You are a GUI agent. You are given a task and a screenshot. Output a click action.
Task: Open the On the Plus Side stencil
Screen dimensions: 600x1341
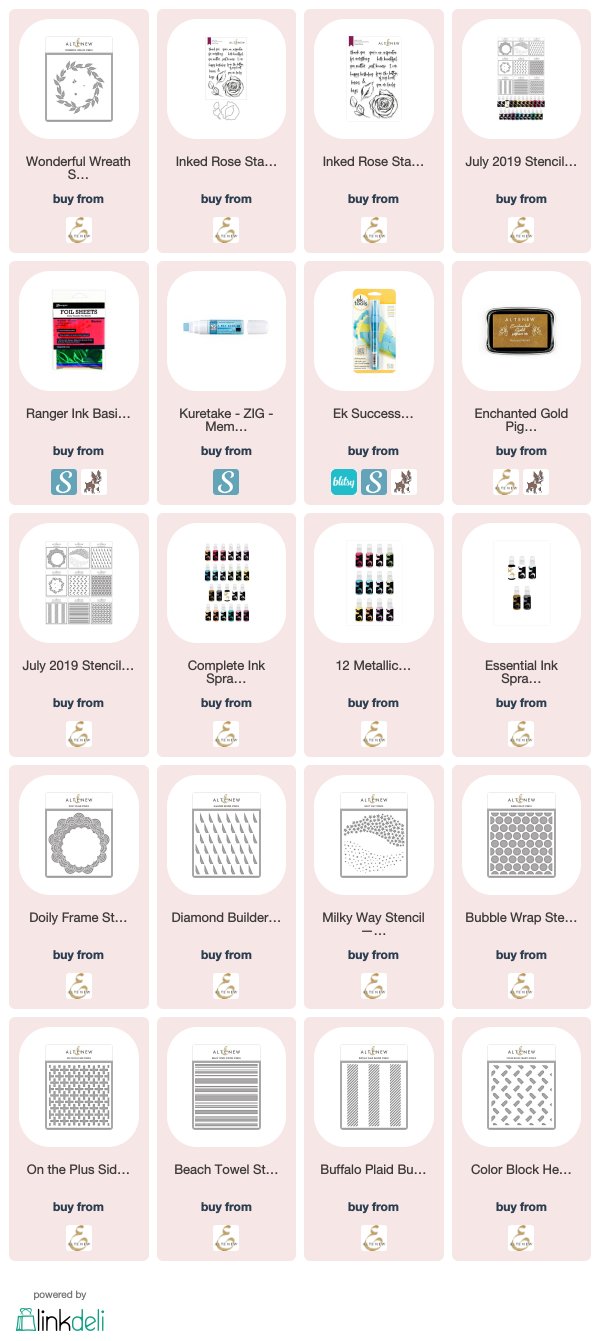pyautogui.click(x=78, y=1139)
